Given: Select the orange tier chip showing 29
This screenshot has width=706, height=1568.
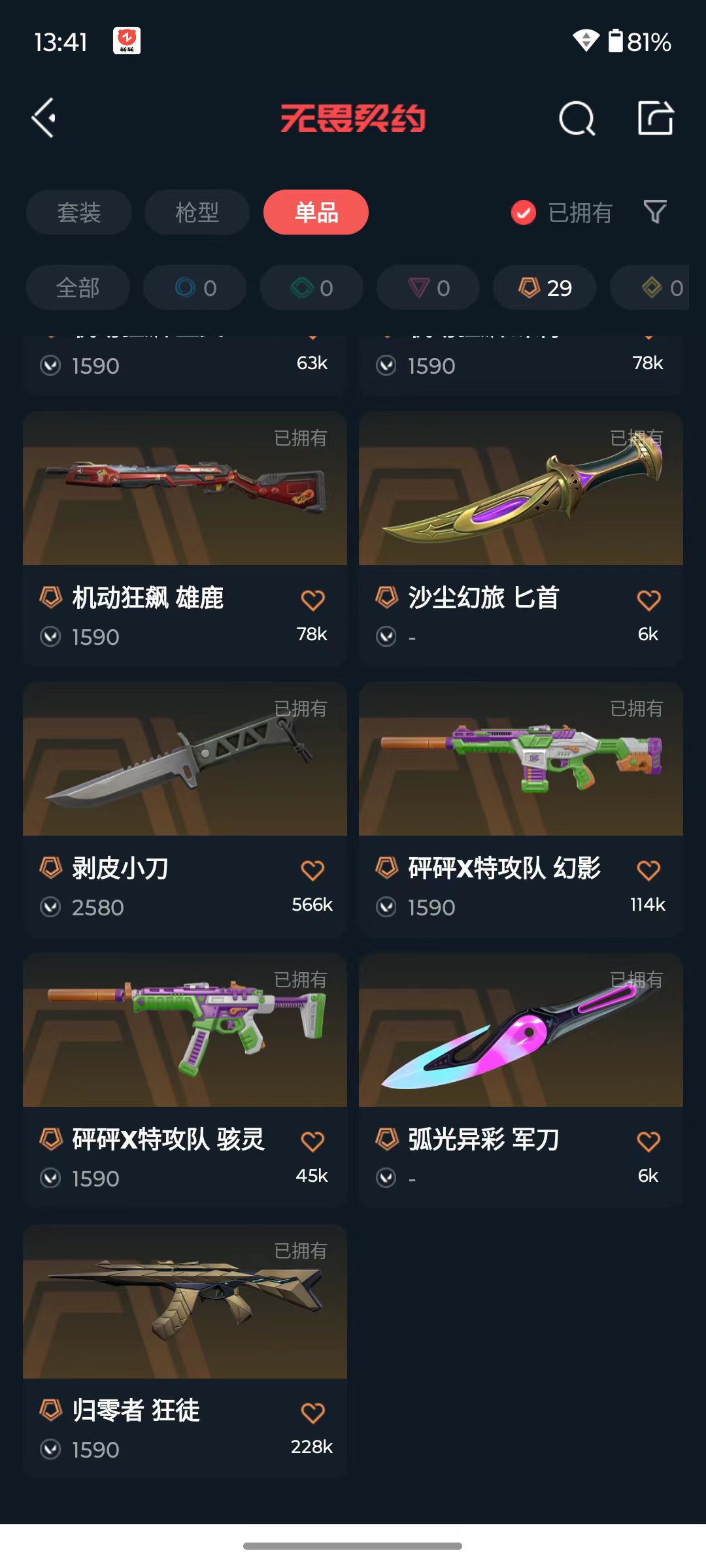Looking at the screenshot, I should (545, 287).
